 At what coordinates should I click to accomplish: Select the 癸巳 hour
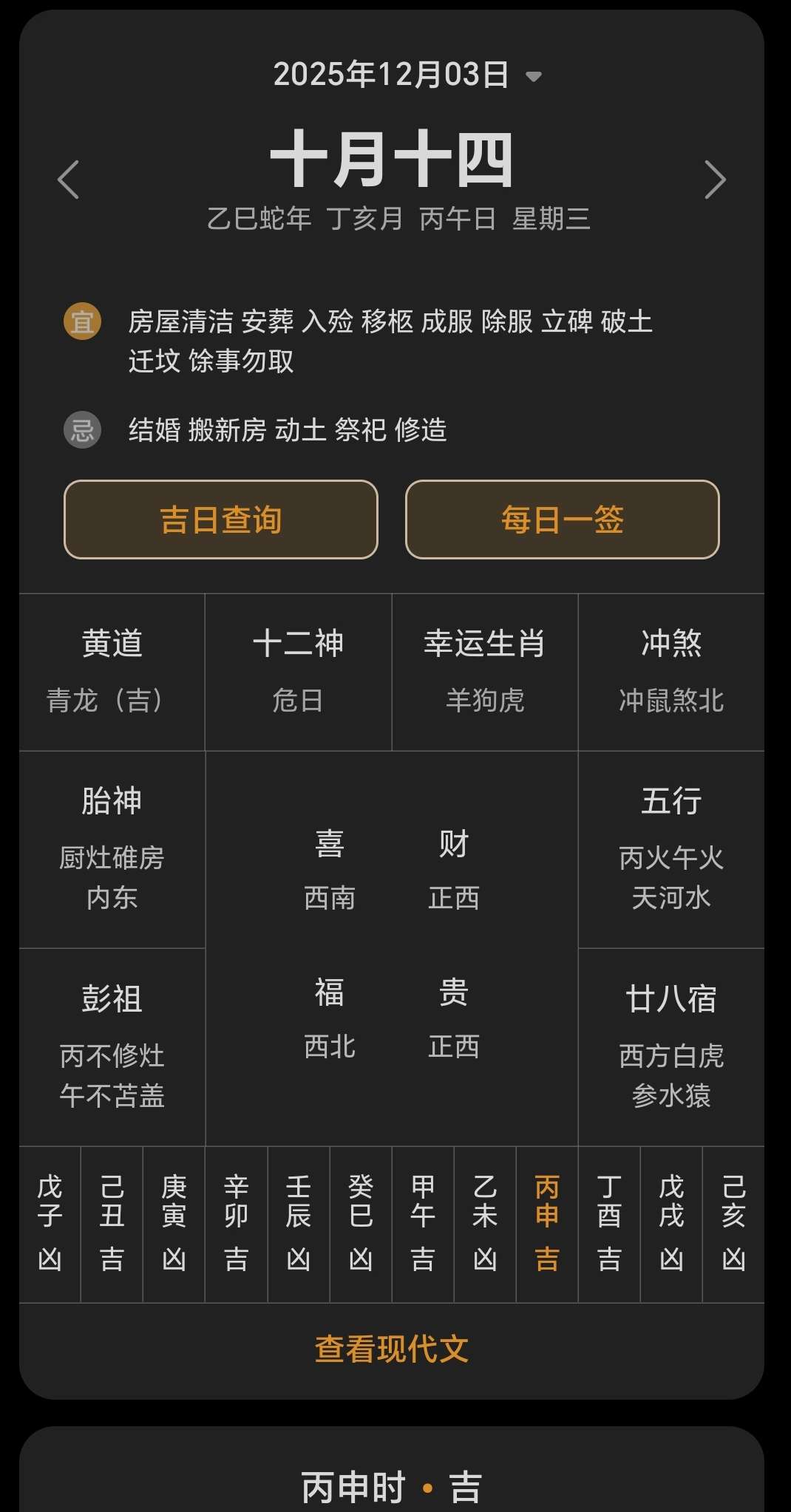coord(360,1223)
